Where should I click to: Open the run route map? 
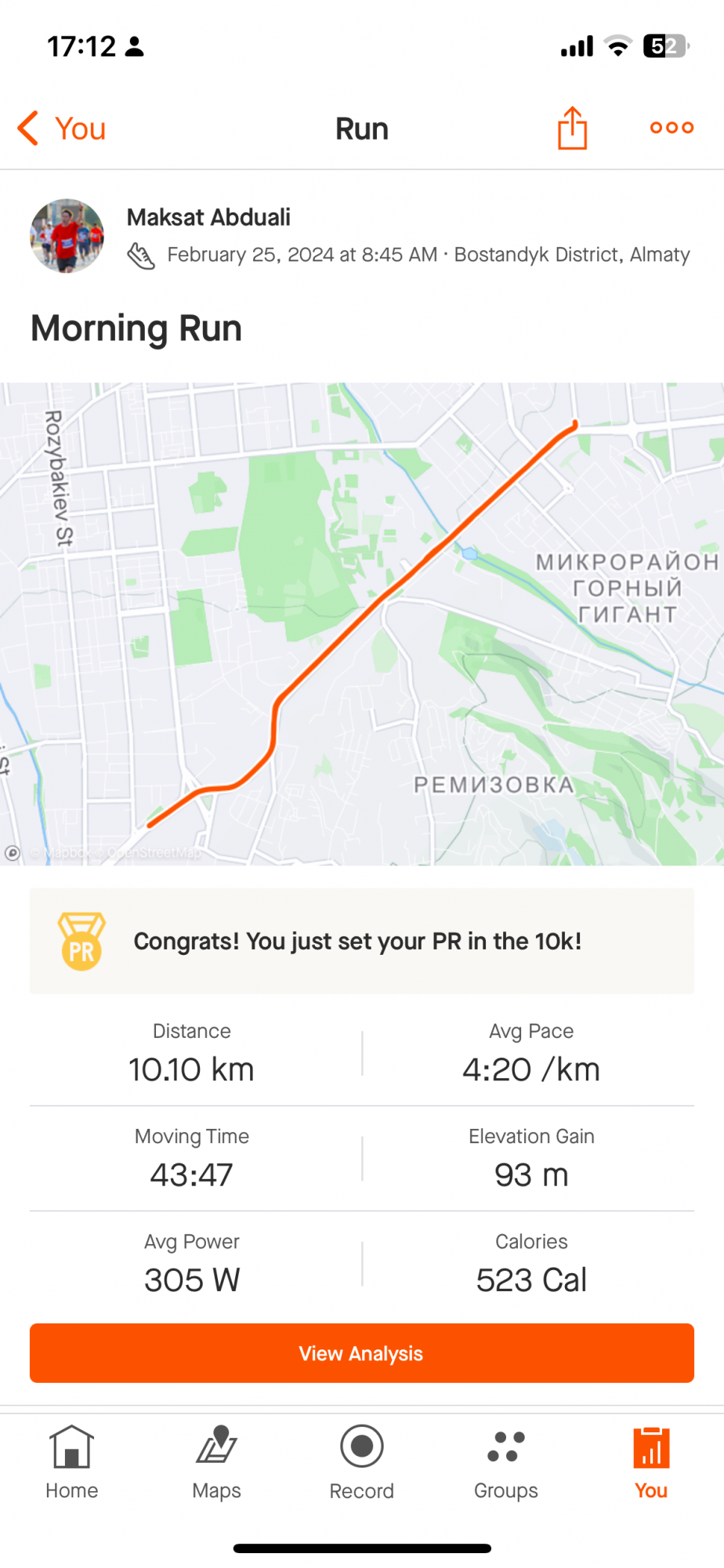pyautogui.click(x=362, y=623)
